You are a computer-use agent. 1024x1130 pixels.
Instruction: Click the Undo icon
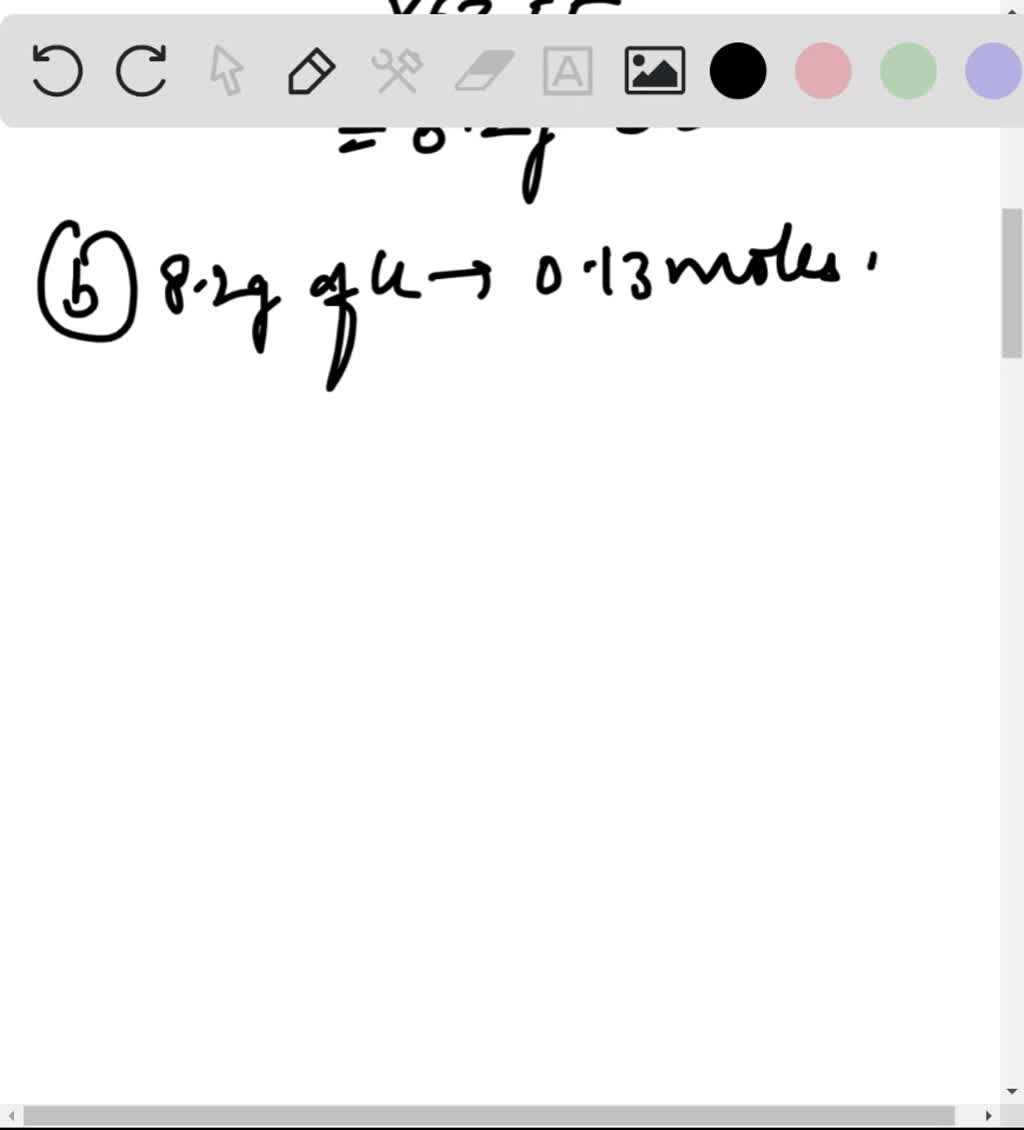pyautogui.click(x=56, y=71)
